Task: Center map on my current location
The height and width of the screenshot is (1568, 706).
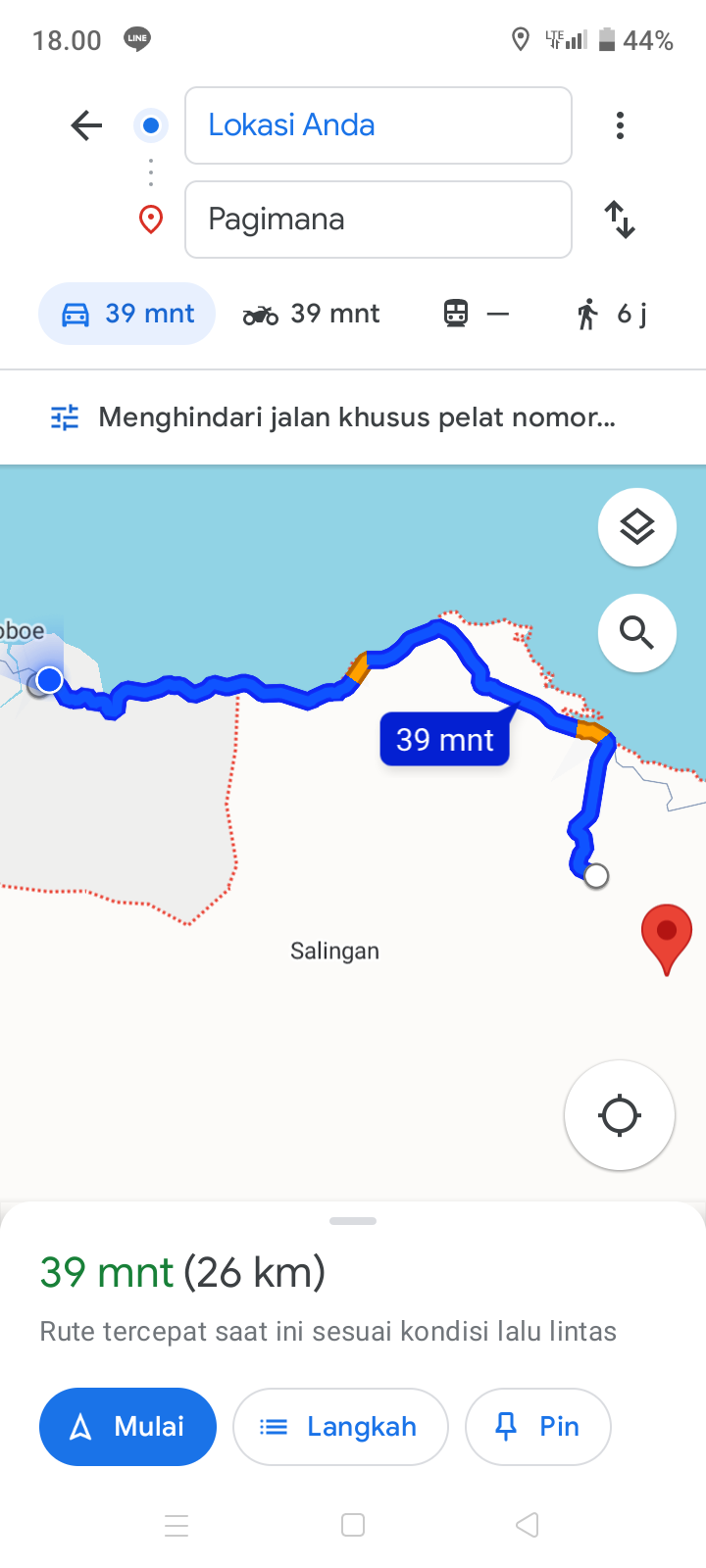Action: coord(620,1115)
